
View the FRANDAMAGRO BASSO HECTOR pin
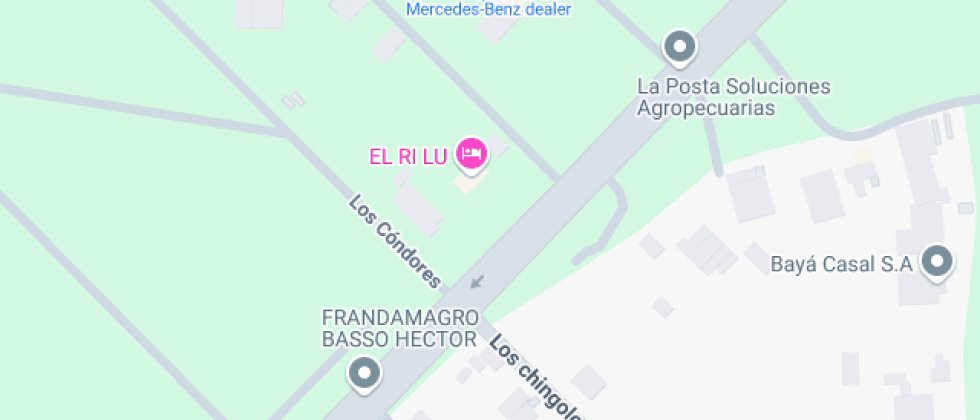pyautogui.click(x=364, y=374)
